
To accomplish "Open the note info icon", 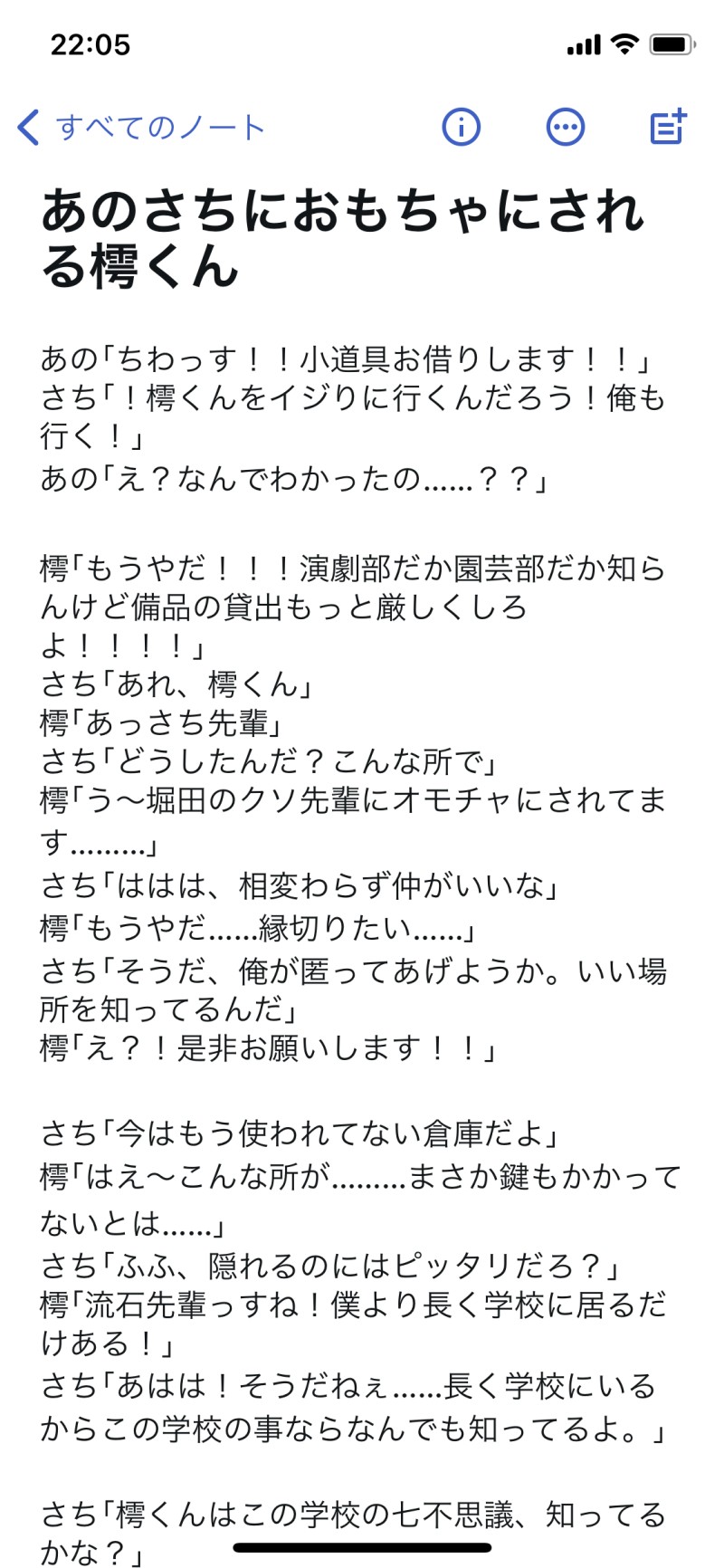I will coord(461,128).
